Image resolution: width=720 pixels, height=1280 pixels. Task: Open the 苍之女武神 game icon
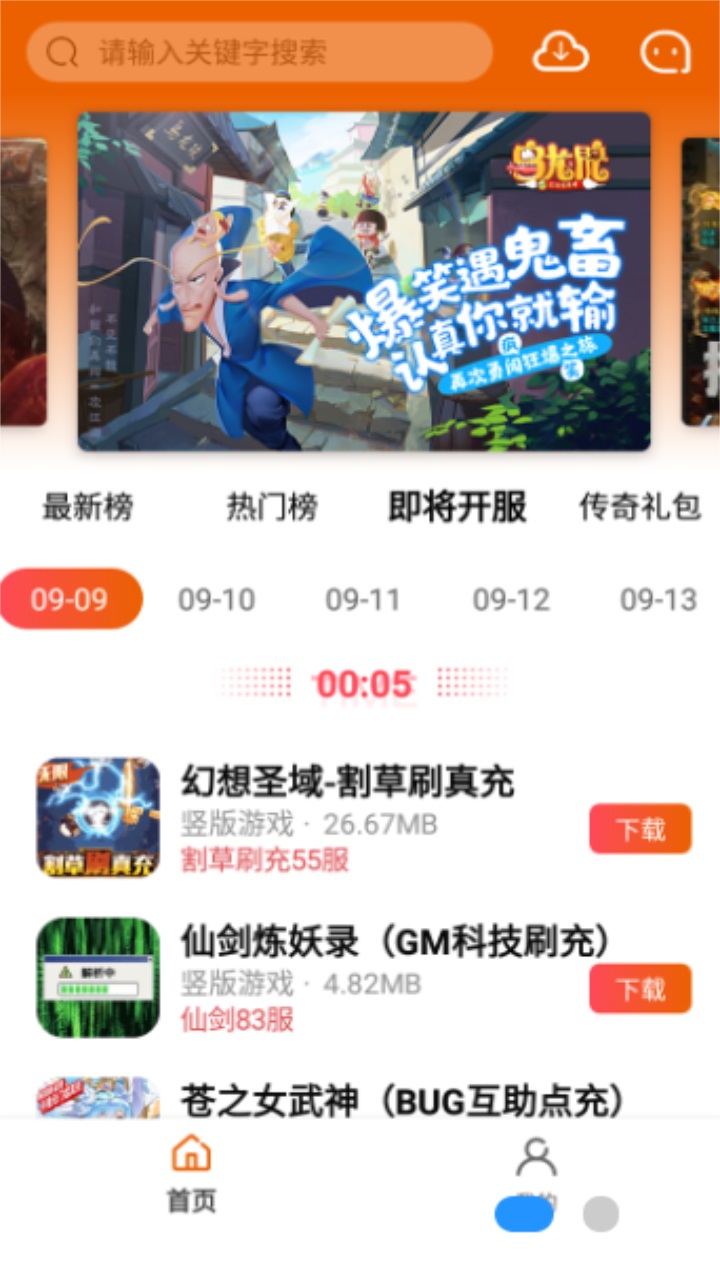click(96, 1105)
